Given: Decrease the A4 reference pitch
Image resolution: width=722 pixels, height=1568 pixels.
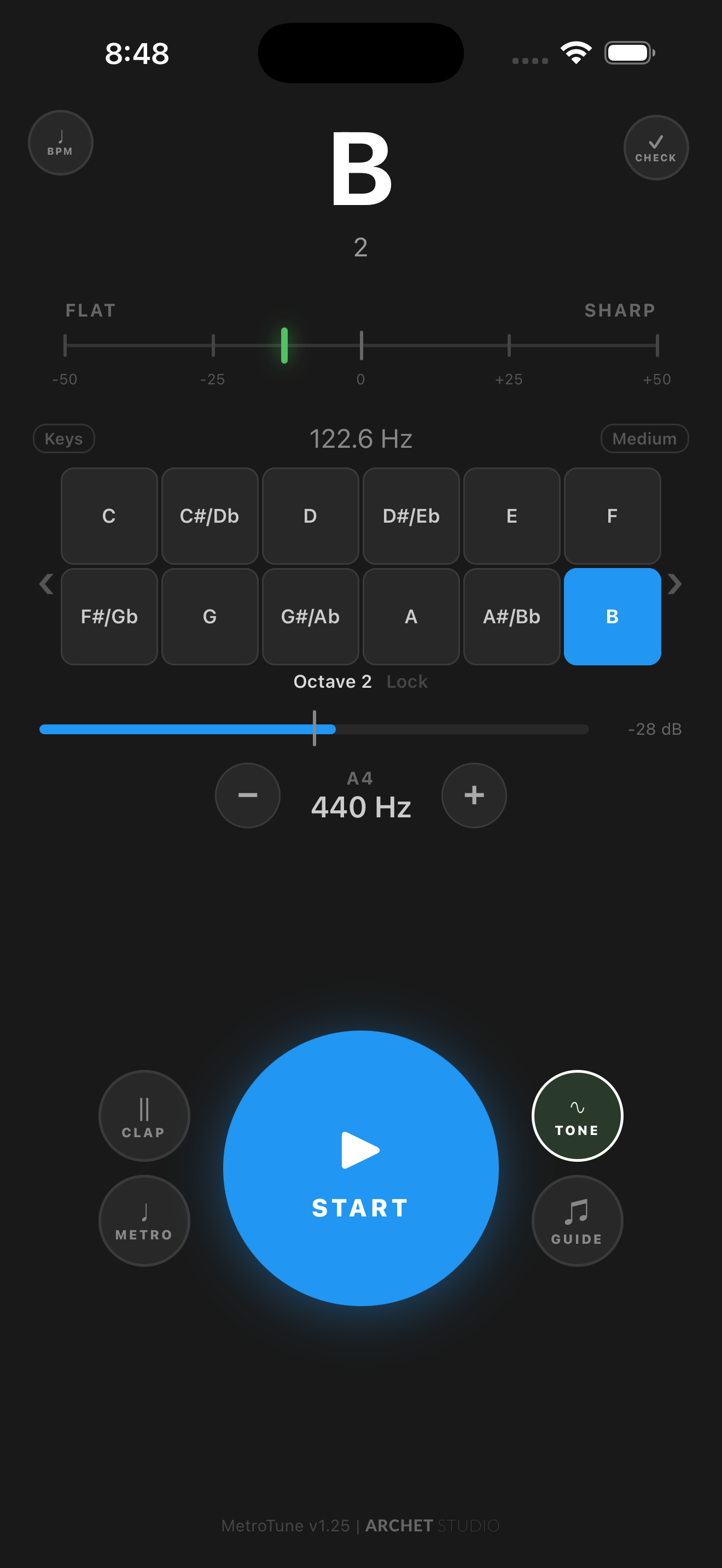Looking at the screenshot, I should 247,795.
